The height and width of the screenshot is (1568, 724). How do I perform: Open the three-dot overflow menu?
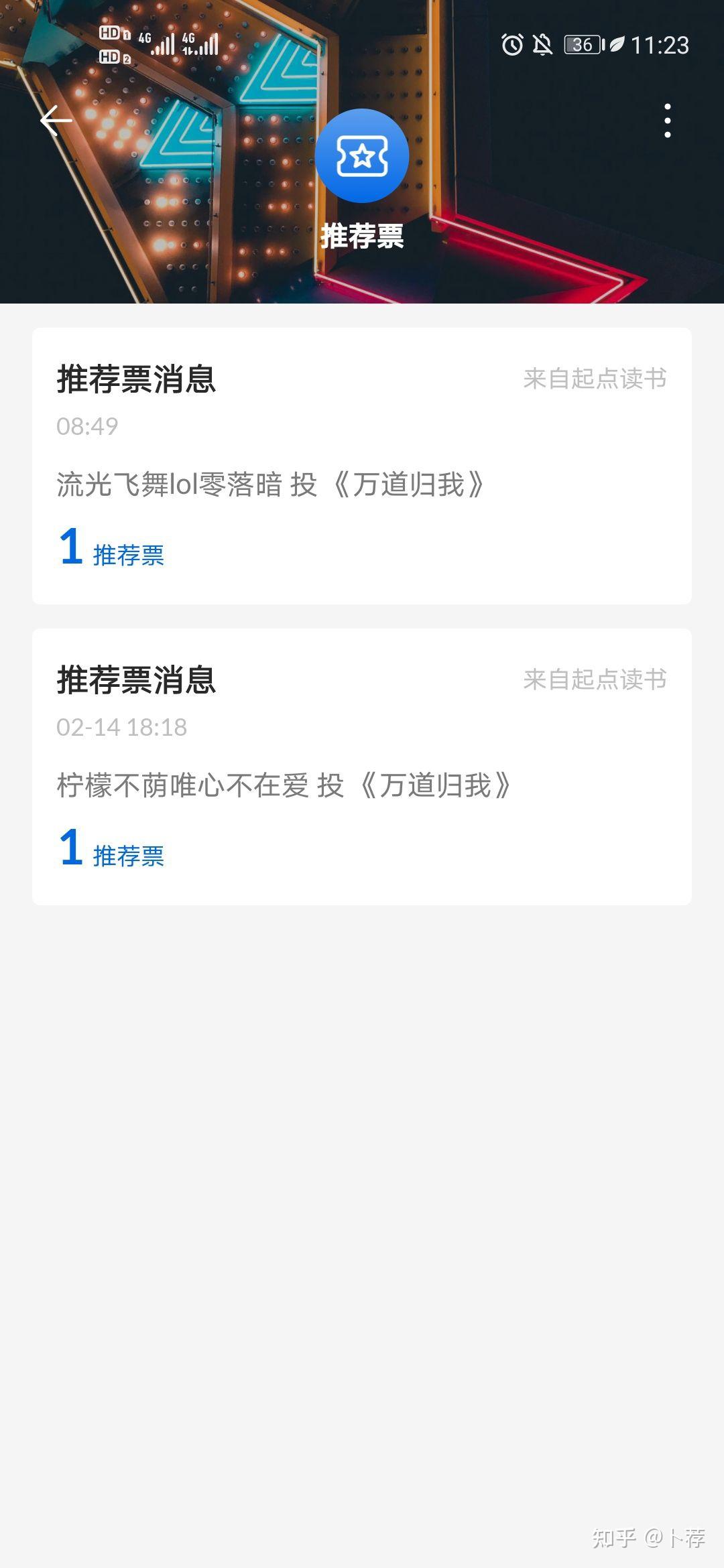(667, 121)
